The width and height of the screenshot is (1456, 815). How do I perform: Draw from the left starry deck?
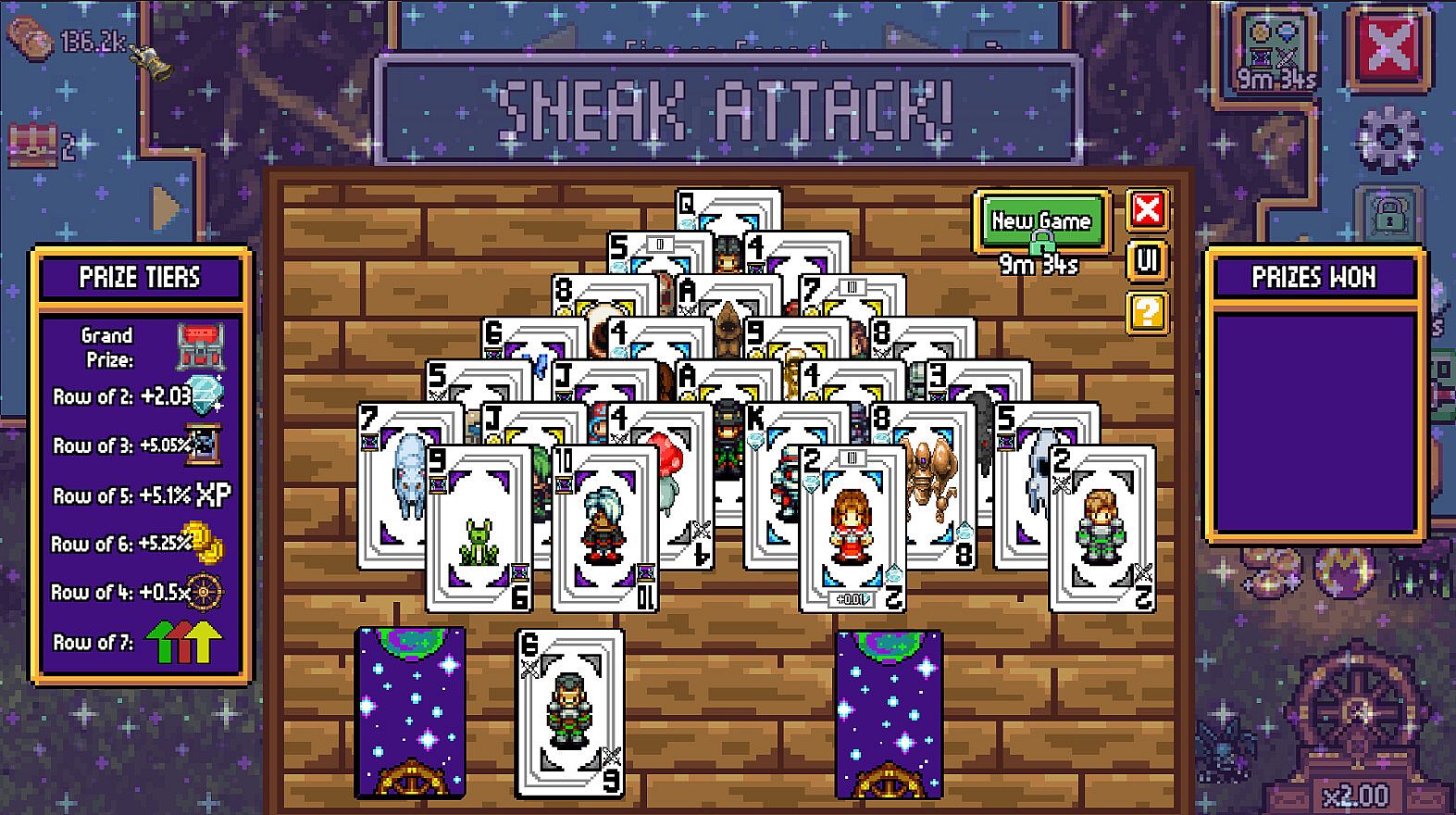point(410,713)
